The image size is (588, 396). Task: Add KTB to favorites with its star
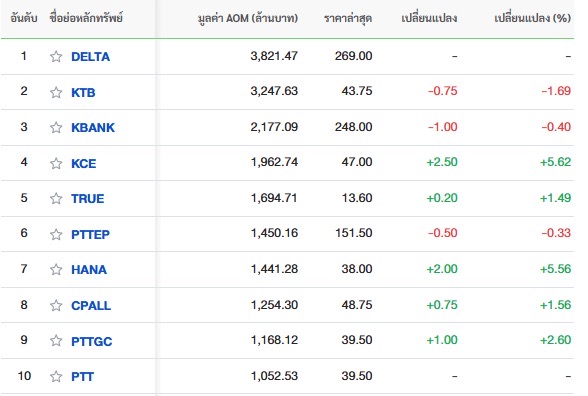click(56, 92)
